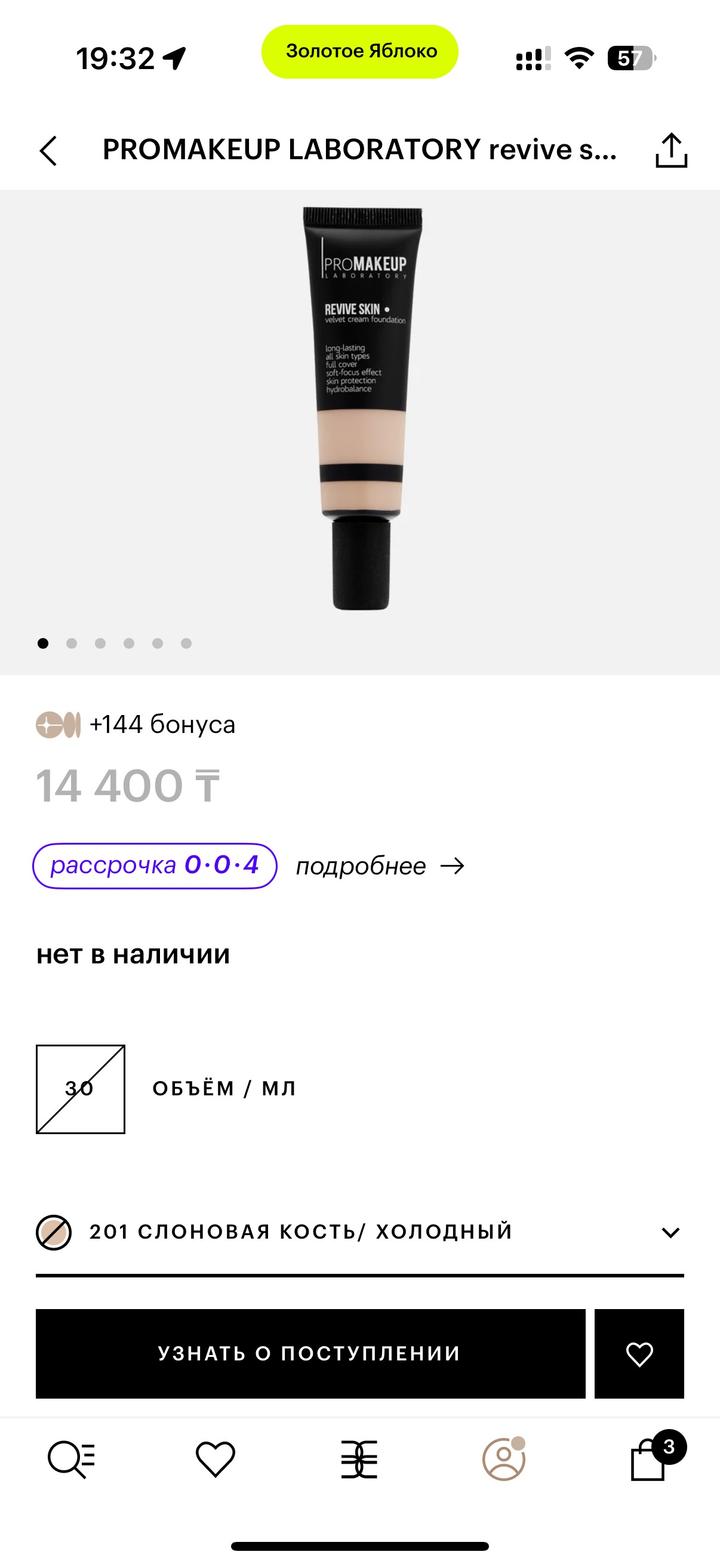Image resolution: width=720 pixels, height=1565 pixels.
Task: Open рассрочка 0·0·4 installment badge
Action: 155,866
